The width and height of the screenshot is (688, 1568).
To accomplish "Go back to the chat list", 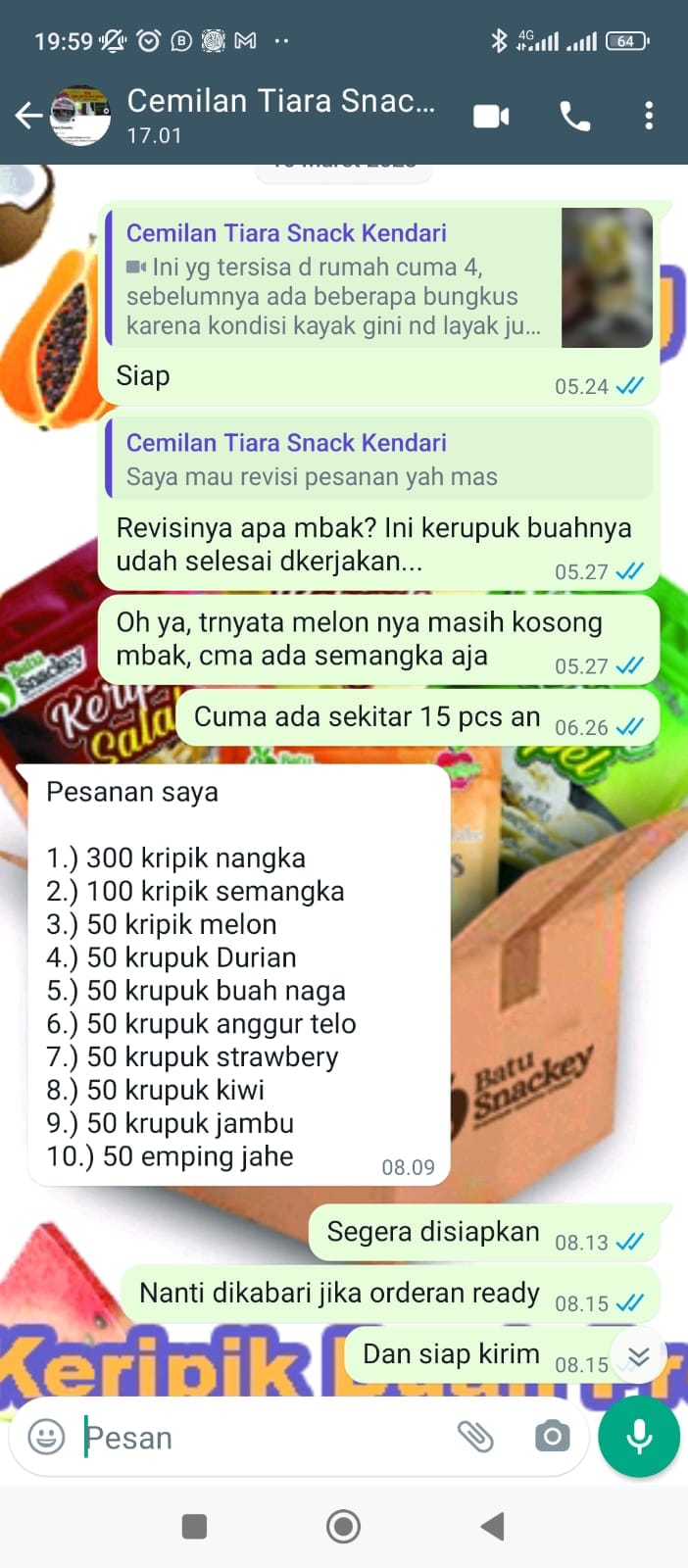I will [28, 116].
